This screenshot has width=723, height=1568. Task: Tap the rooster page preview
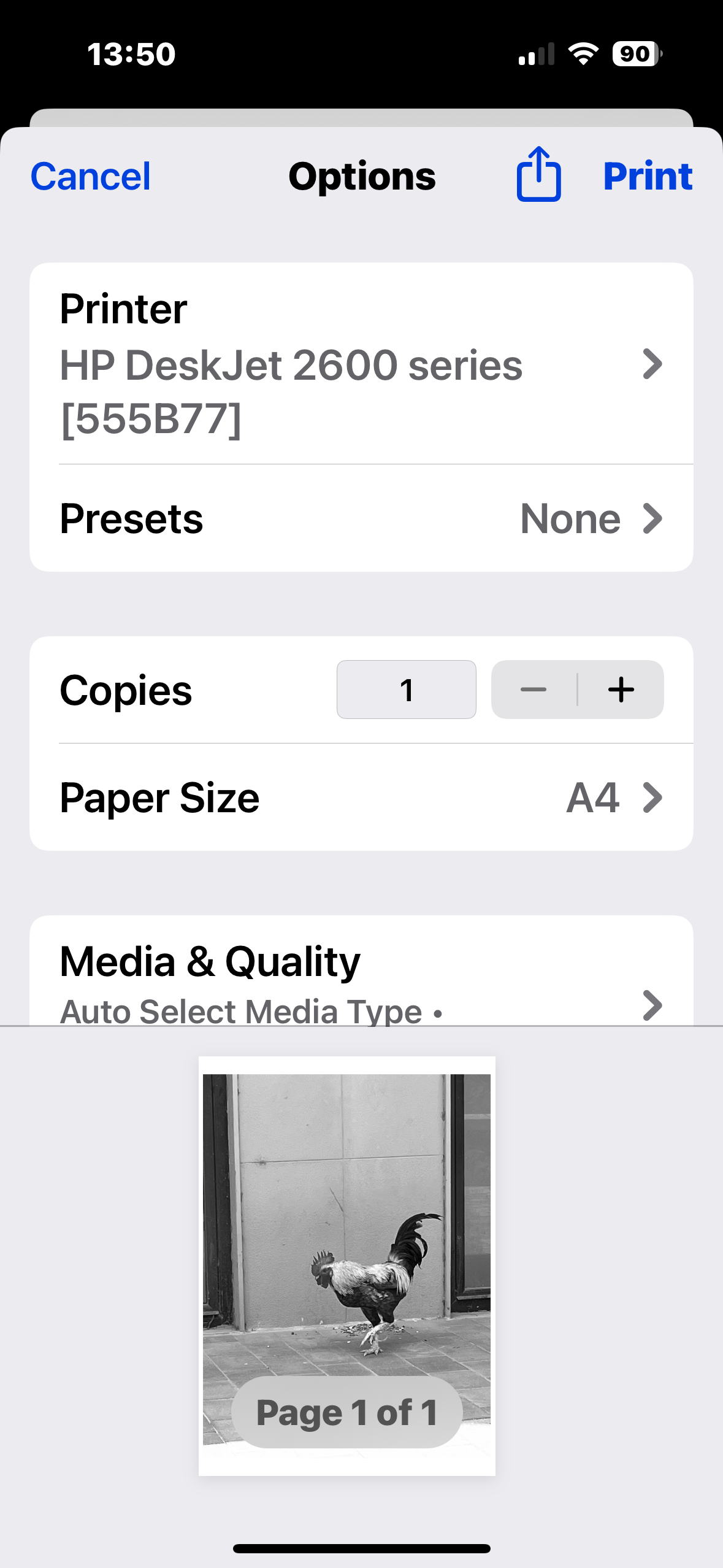(346, 1196)
